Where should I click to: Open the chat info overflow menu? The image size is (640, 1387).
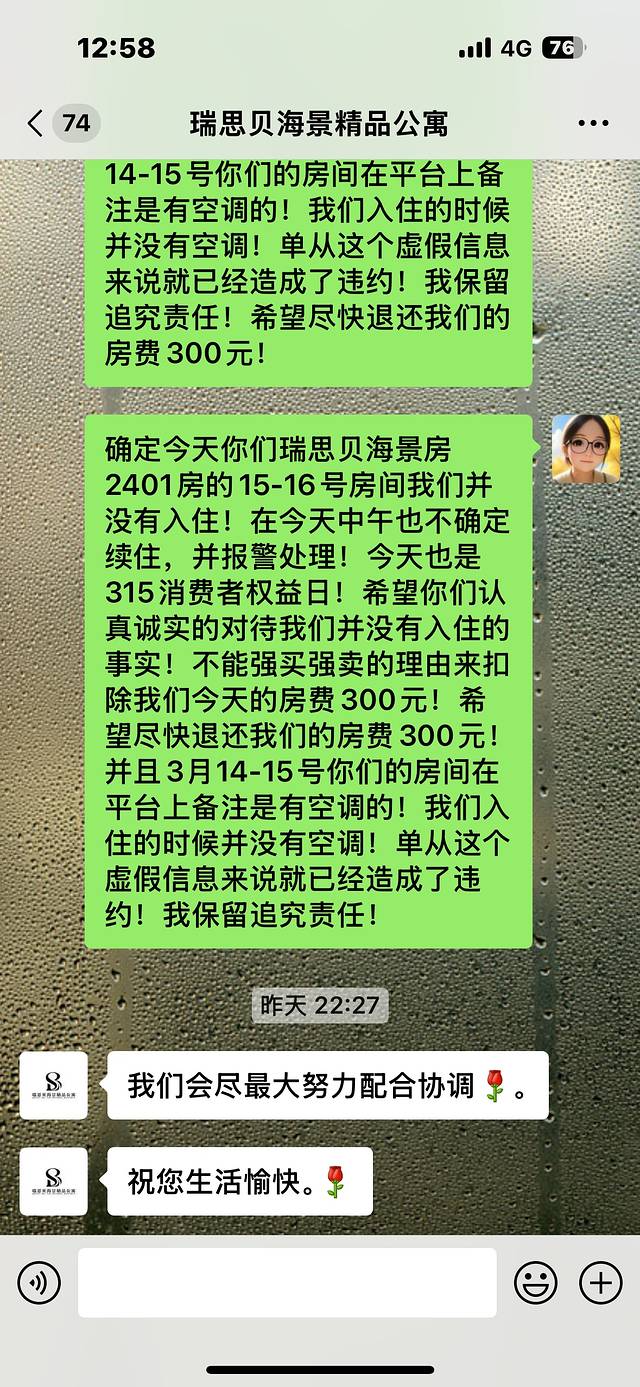593,123
